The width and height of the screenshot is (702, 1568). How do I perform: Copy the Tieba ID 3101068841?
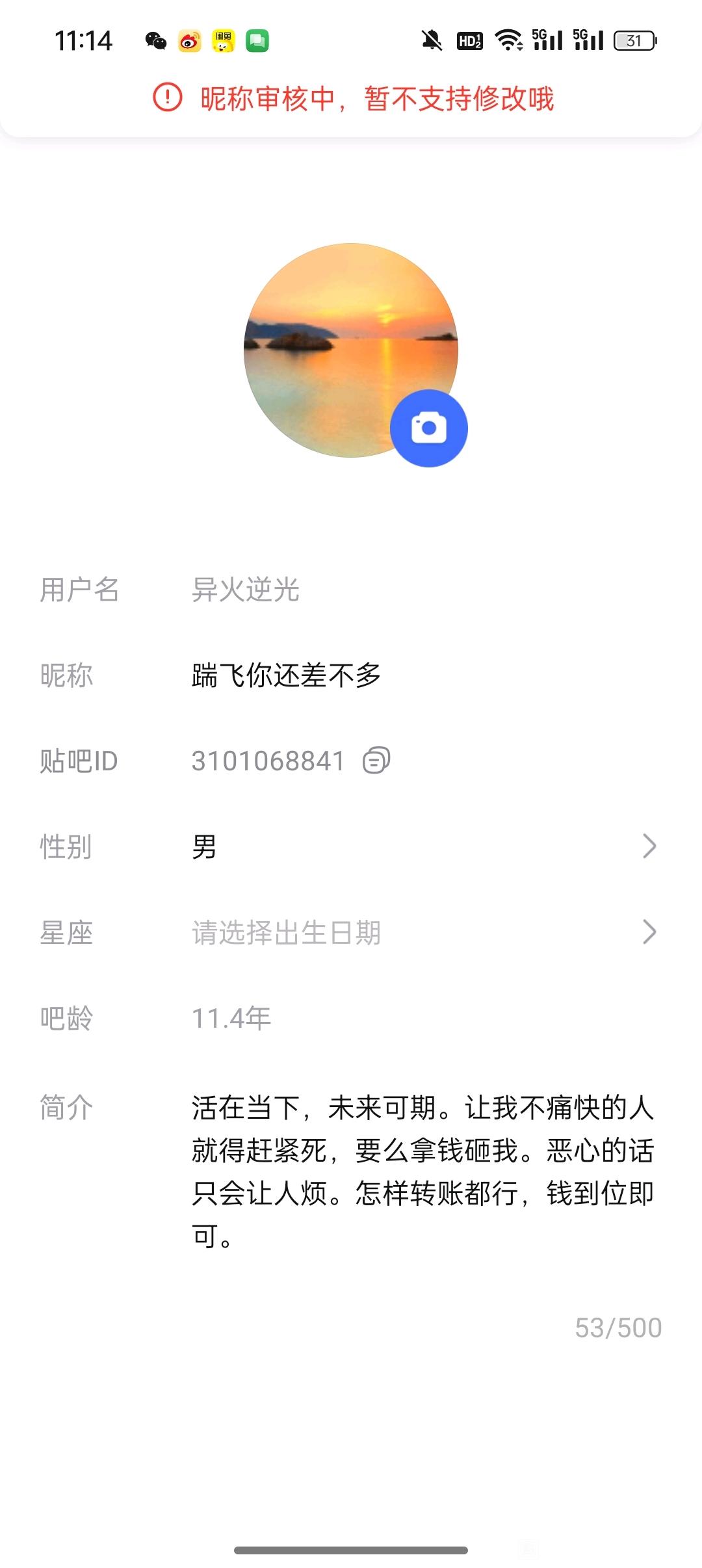[x=376, y=760]
